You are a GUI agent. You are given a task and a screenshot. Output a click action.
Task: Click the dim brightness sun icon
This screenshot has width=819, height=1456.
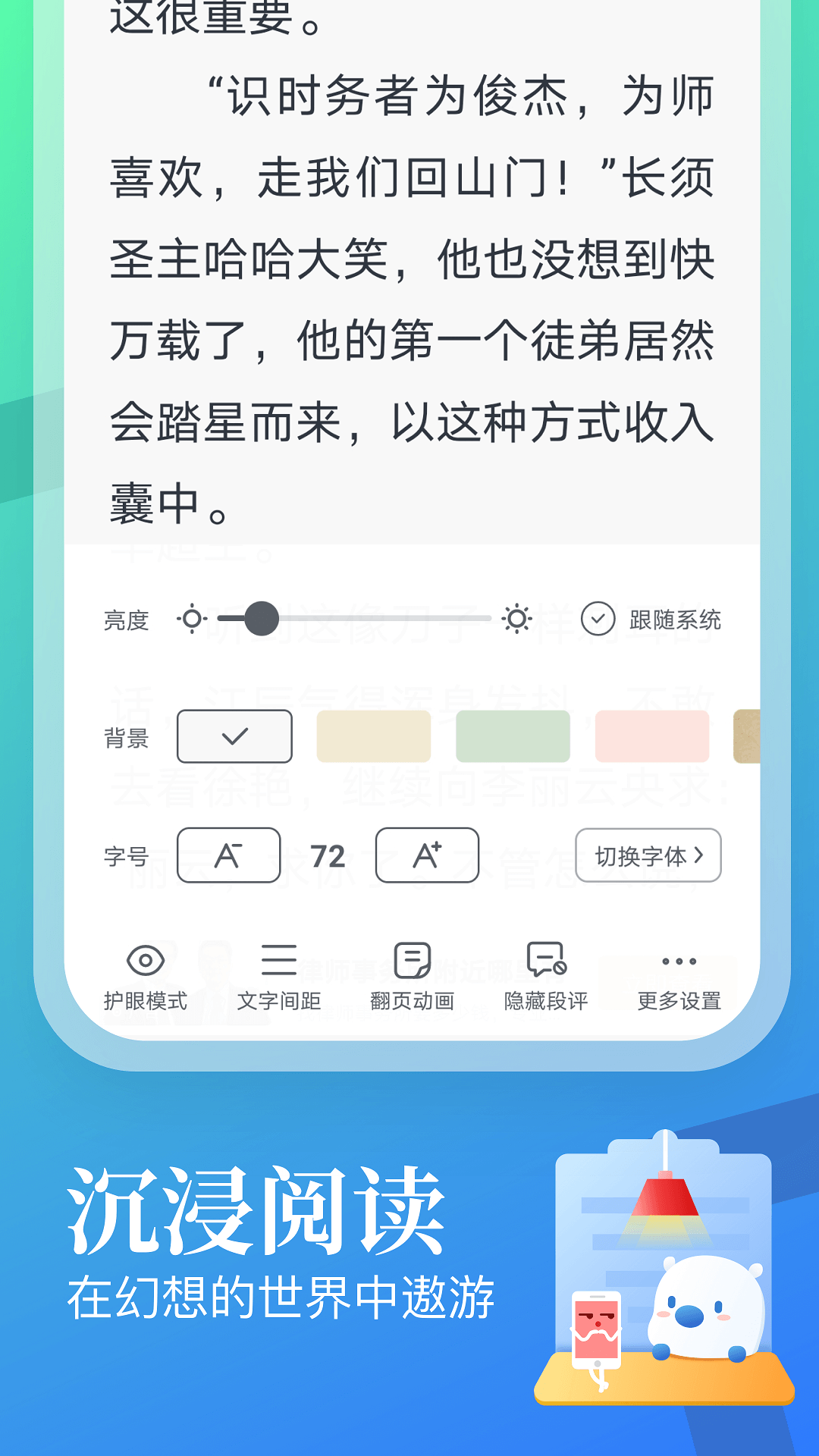(x=193, y=619)
